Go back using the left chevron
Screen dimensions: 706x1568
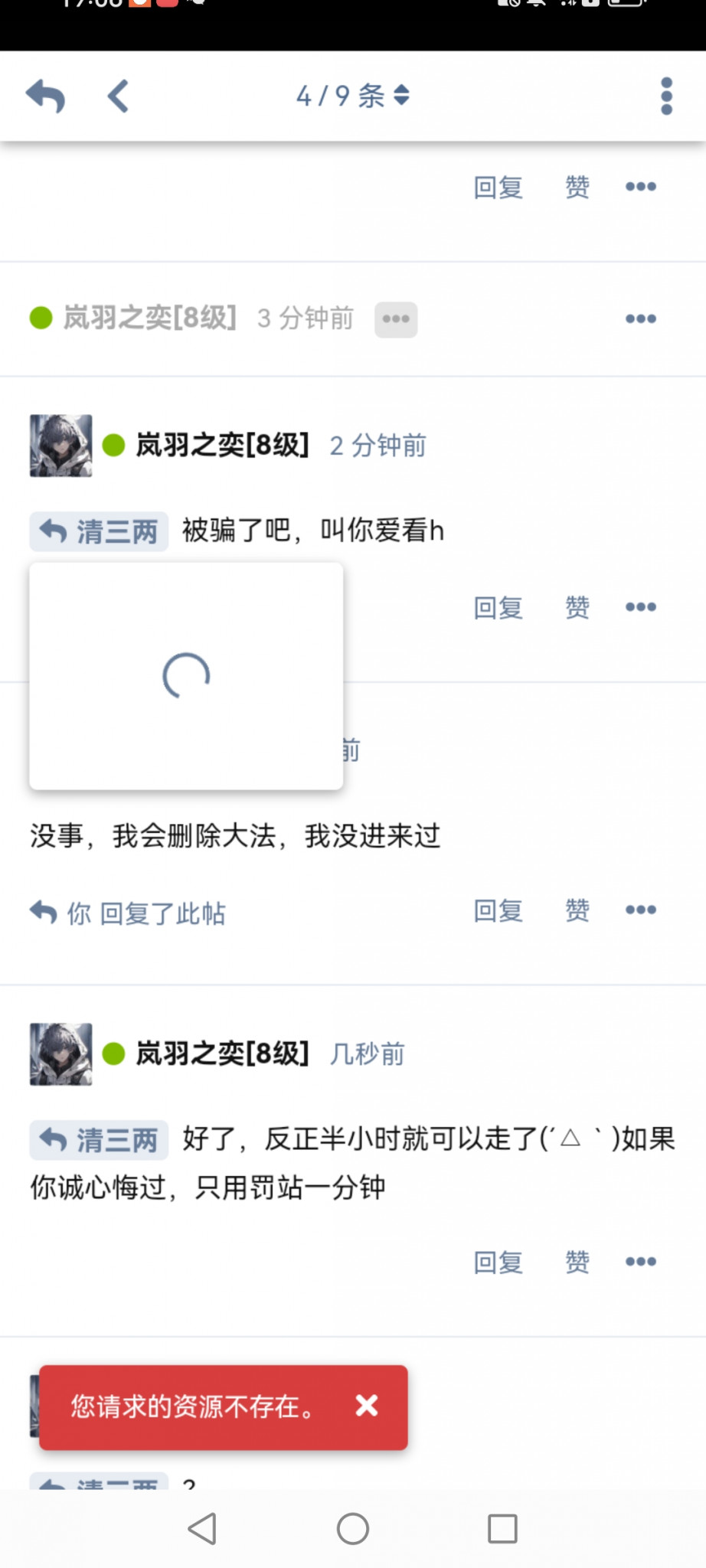[118, 96]
